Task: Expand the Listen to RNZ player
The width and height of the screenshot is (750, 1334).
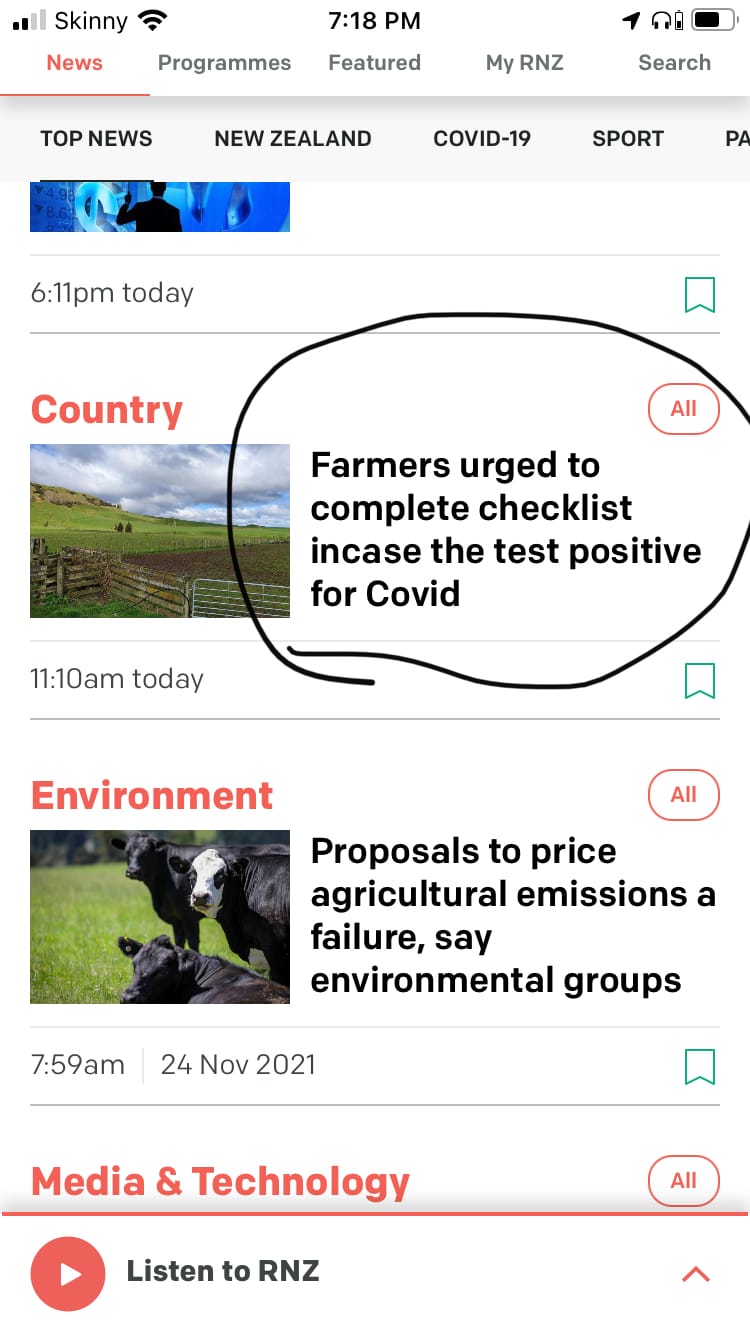Action: (x=695, y=1274)
